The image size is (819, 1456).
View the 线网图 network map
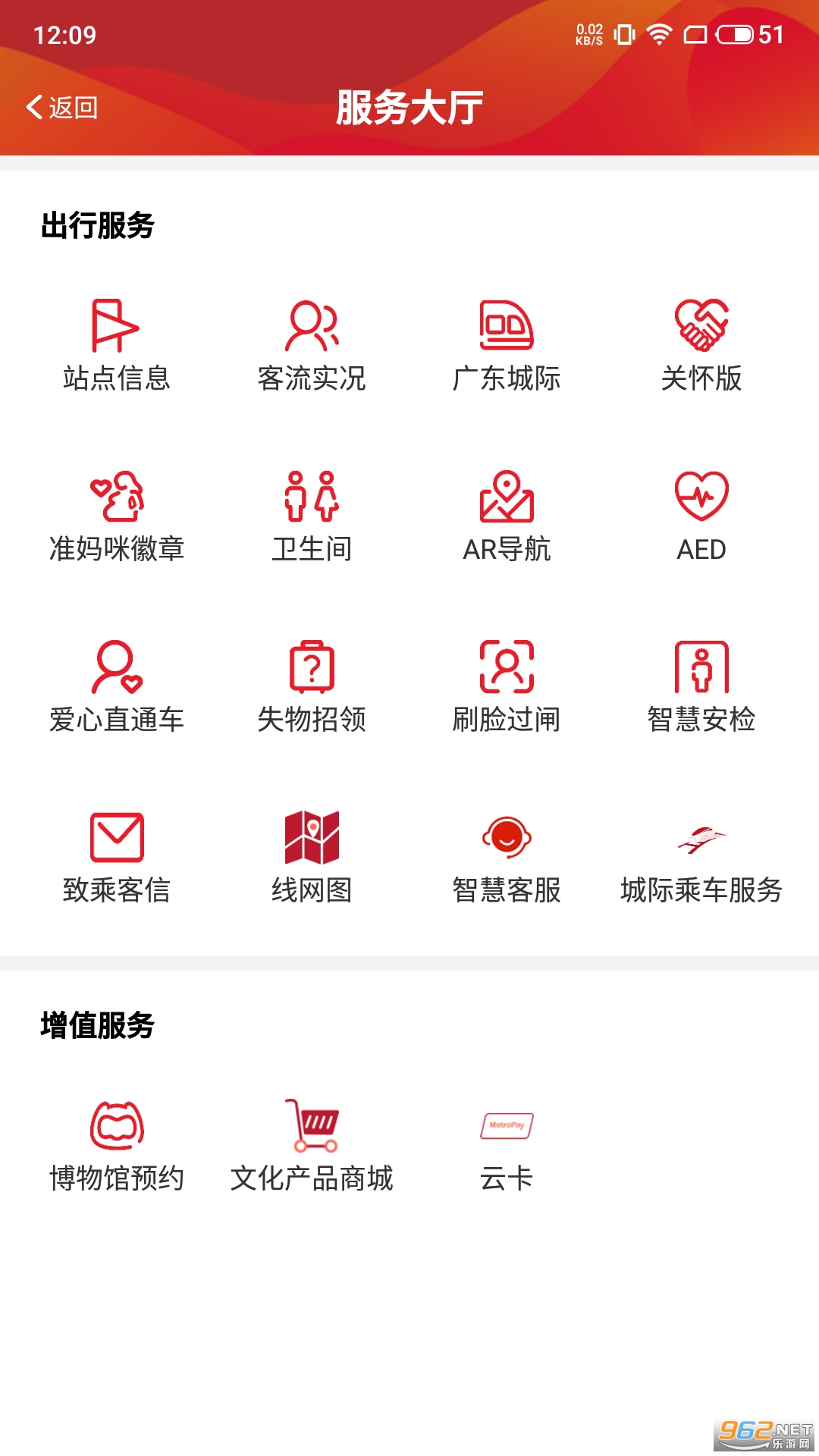click(312, 858)
